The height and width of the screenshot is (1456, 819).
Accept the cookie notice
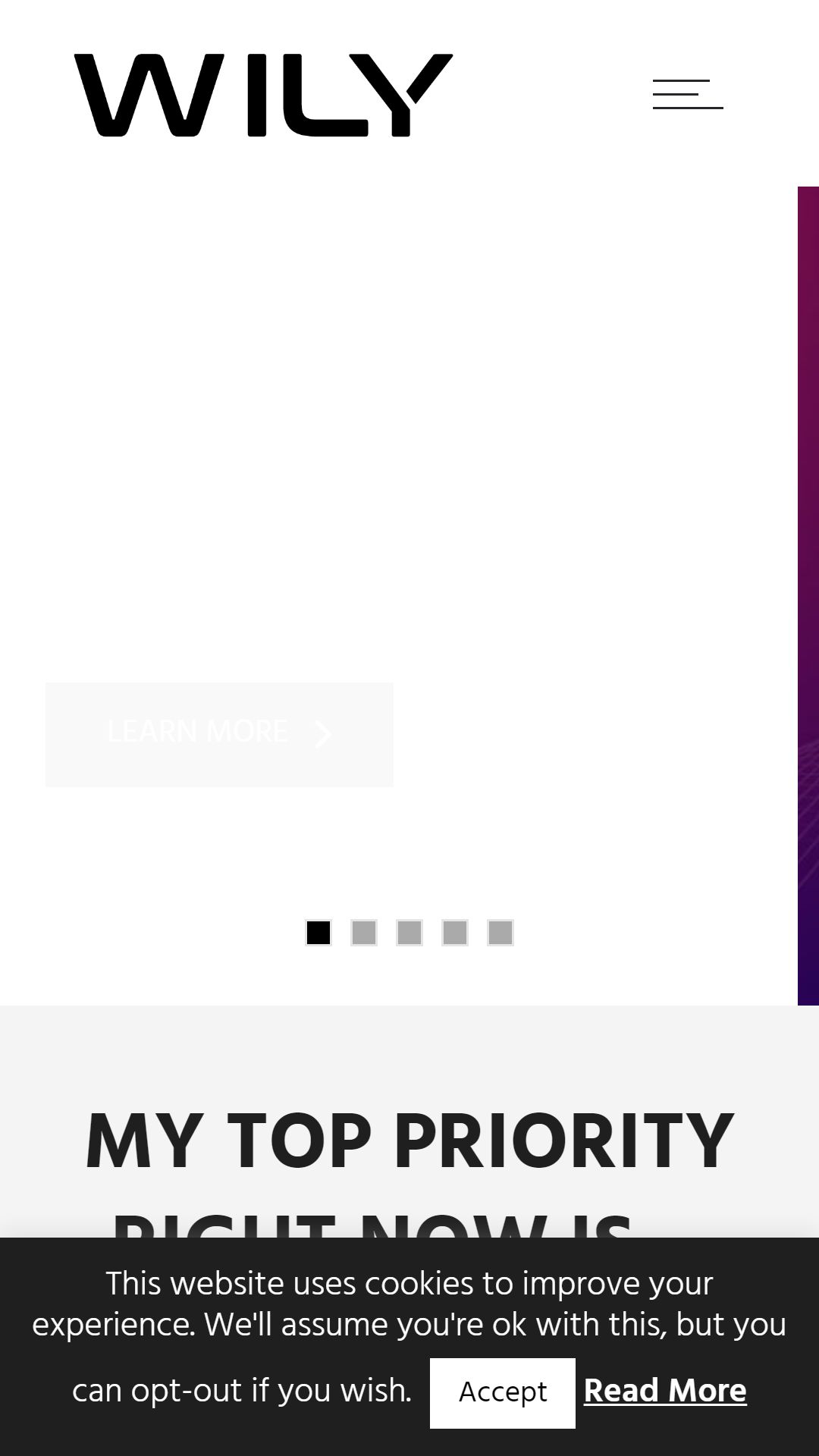(x=503, y=1392)
